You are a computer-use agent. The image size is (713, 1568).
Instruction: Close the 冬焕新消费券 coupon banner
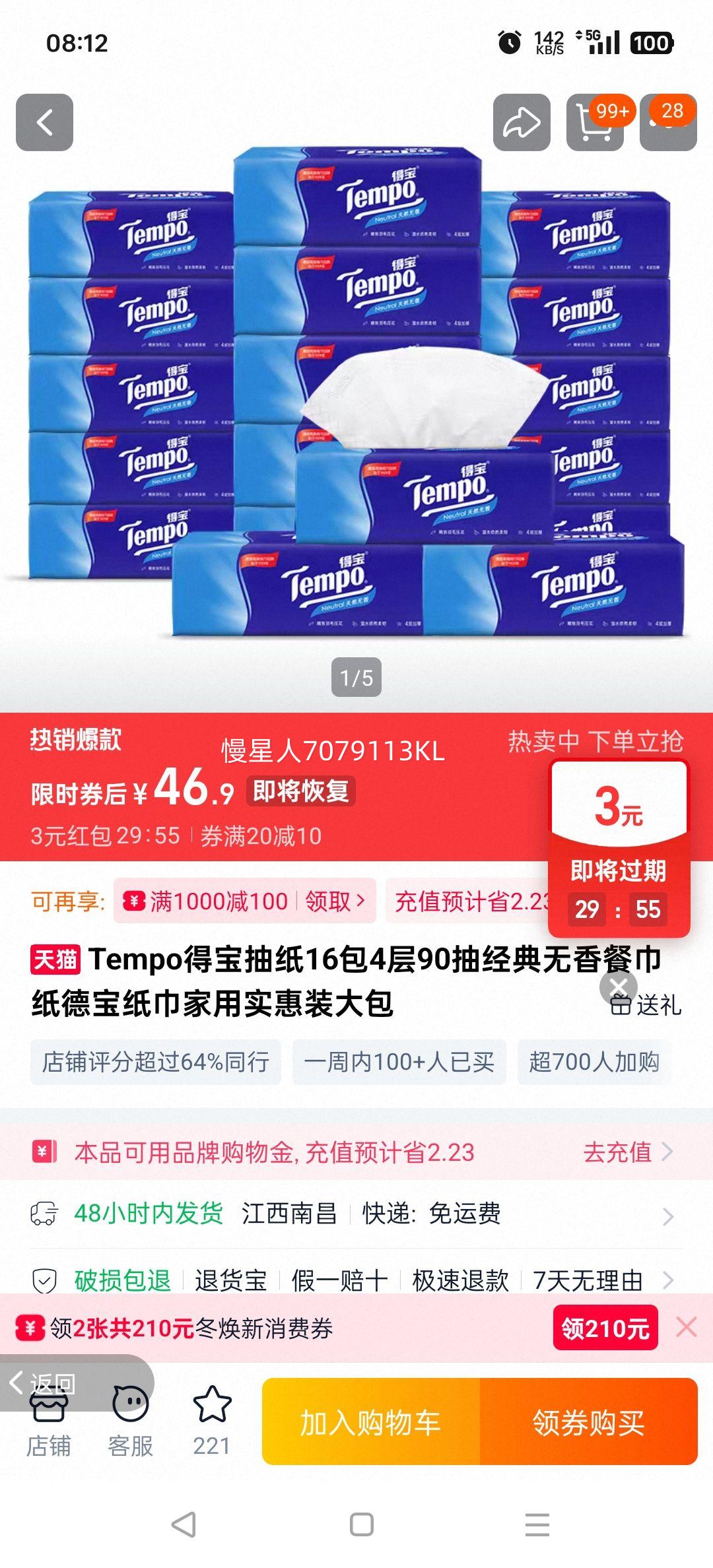(687, 1328)
